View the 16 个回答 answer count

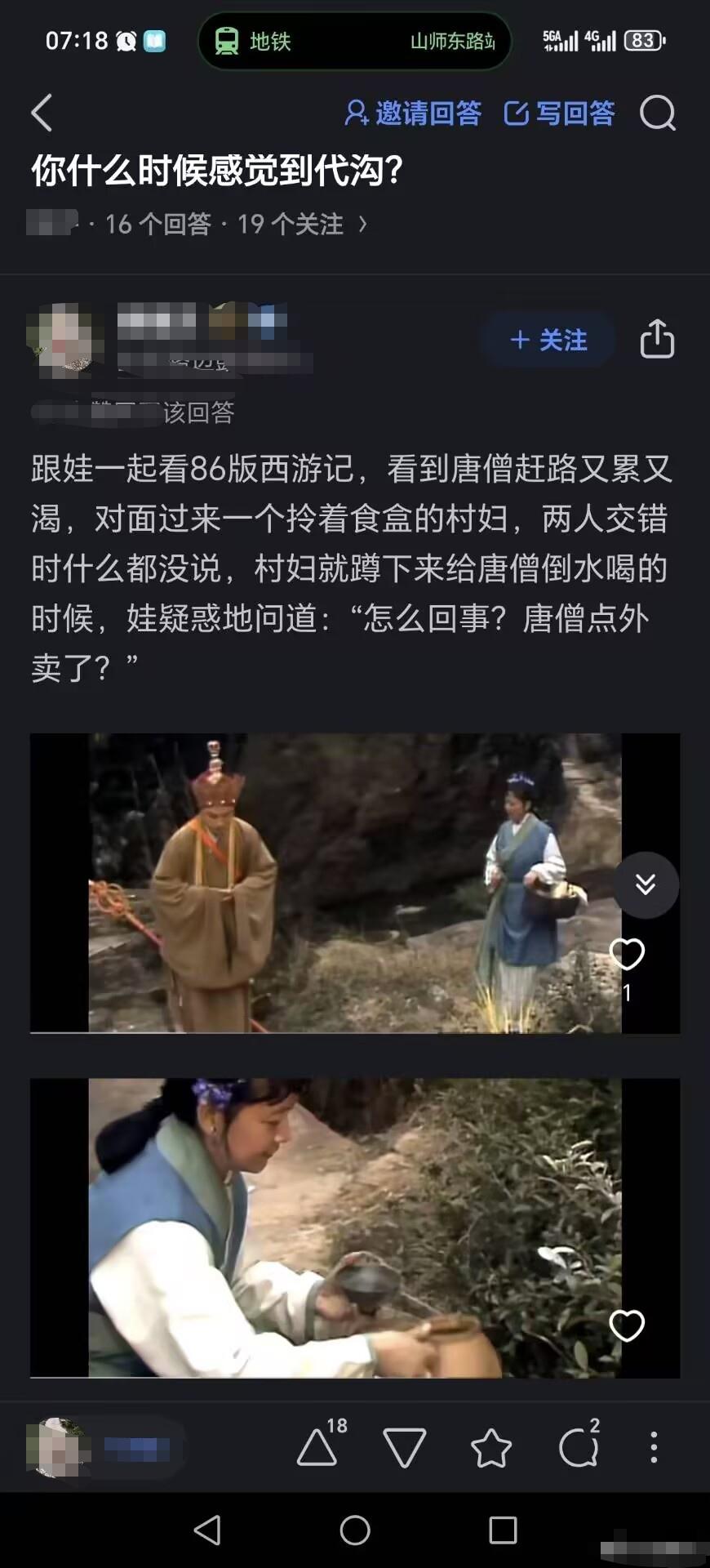click(x=158, y=224)
